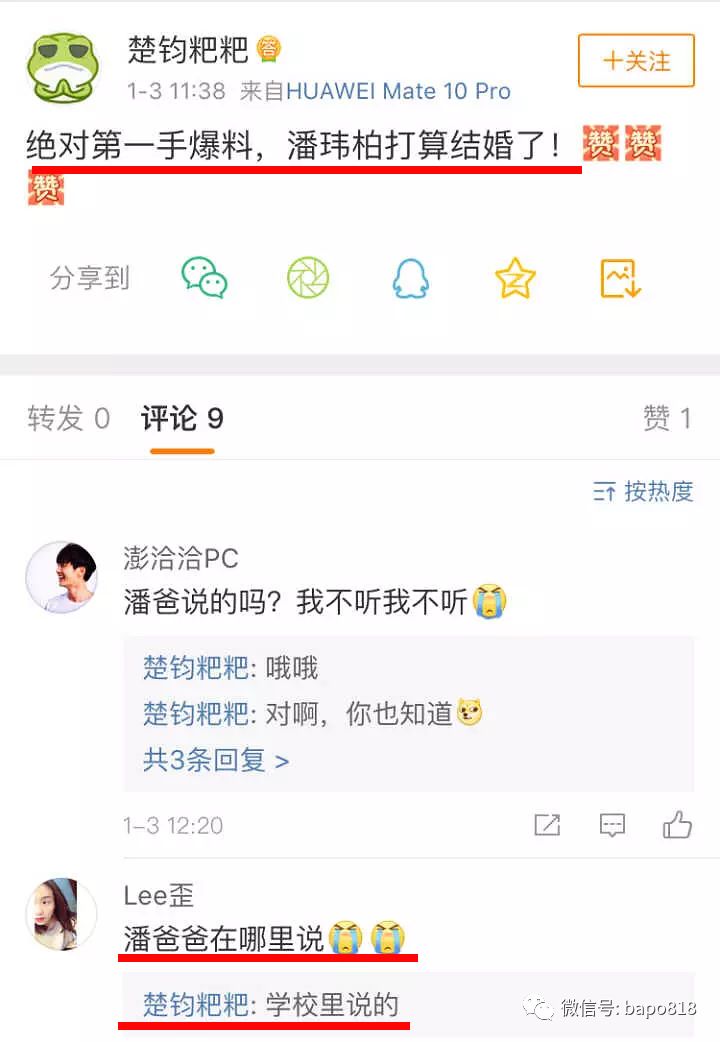Share the post to WeChat
The image size is (720, 1042).
tap(204, 277)
